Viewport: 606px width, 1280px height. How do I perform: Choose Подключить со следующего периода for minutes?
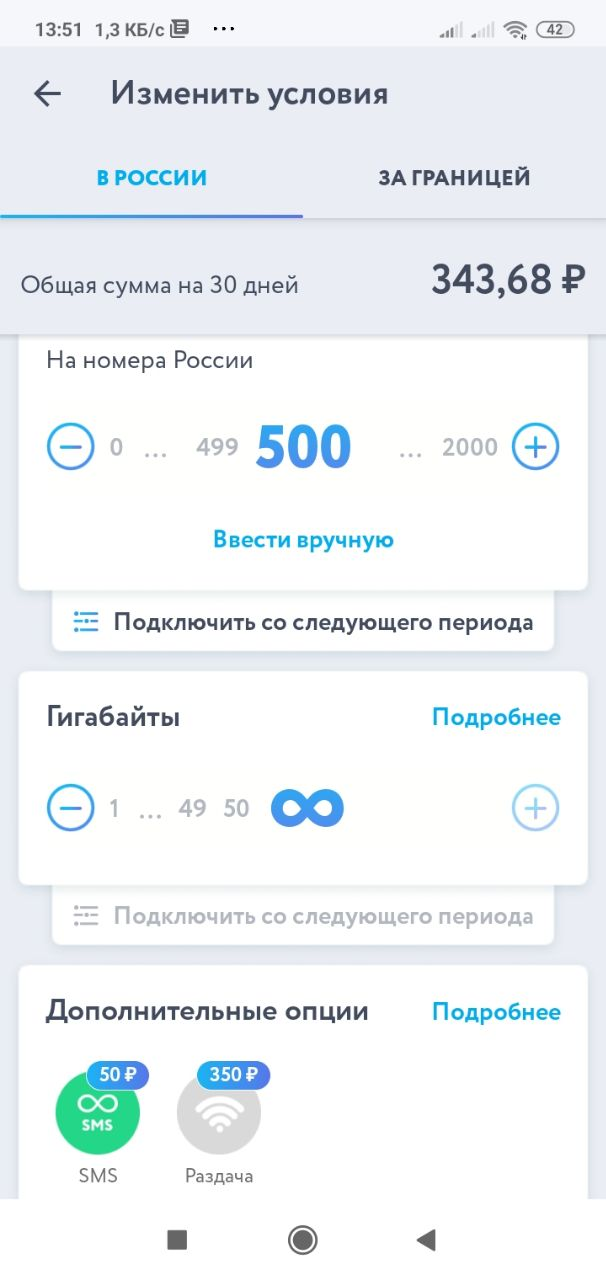coord(303,622)
